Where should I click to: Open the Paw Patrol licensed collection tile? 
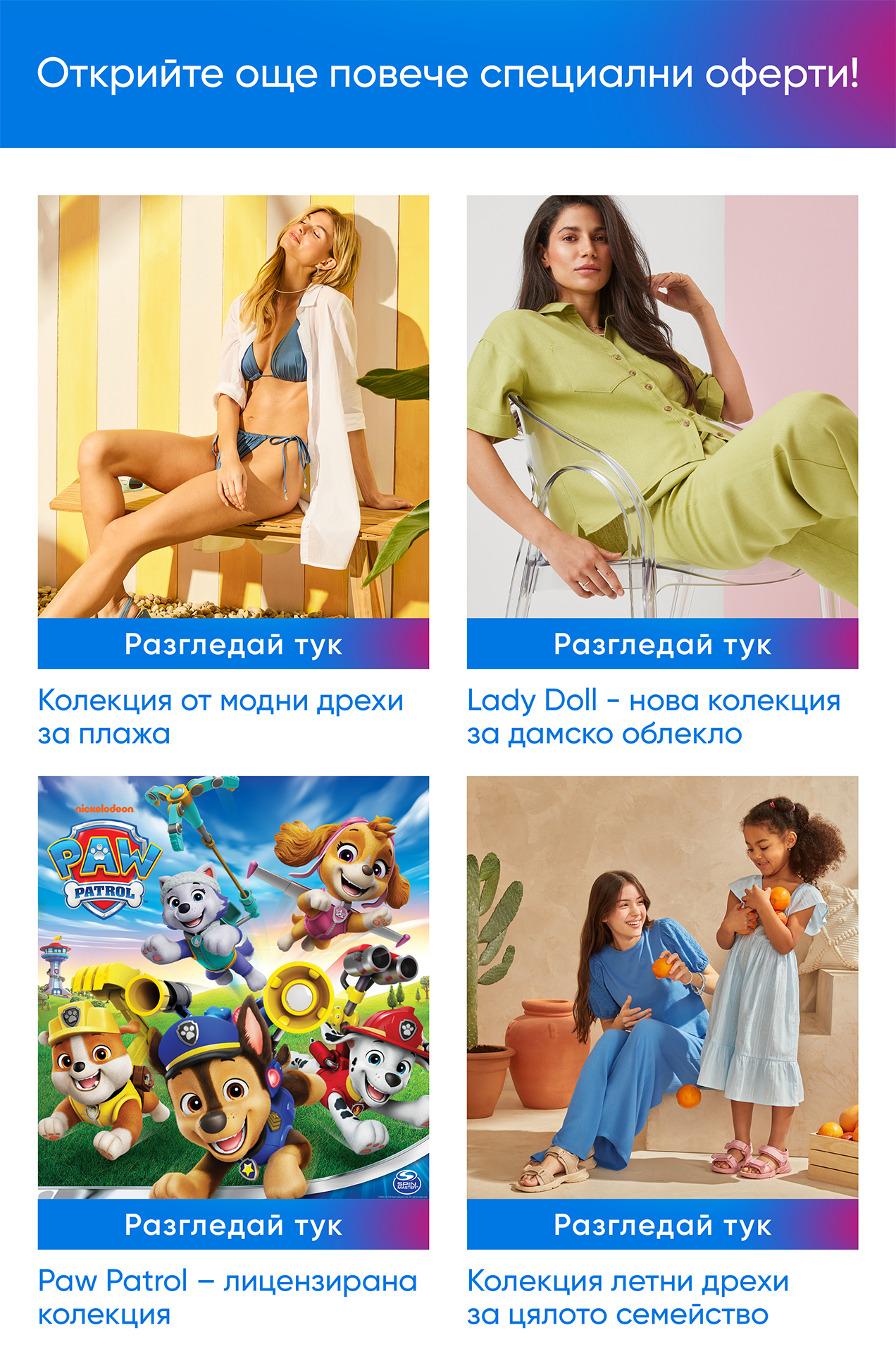tap(233, 987)
